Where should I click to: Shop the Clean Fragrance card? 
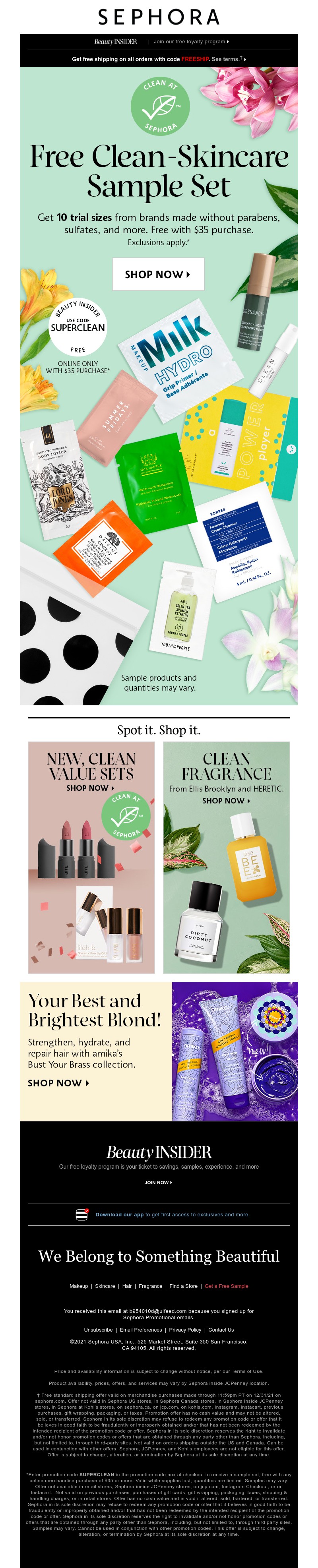click(x=226, y=800)
